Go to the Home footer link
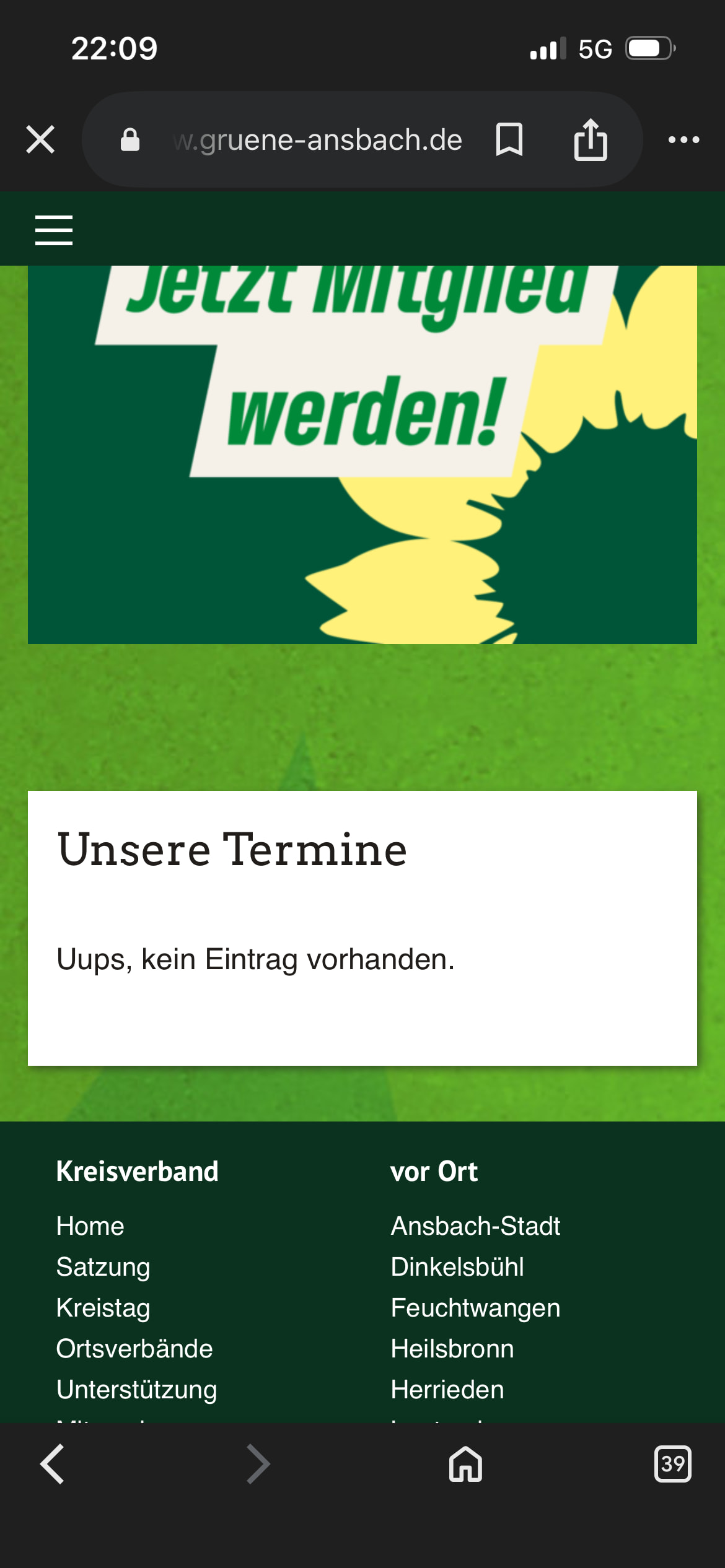The width and height of the screenshot is (725, 1568). (90, 1226)
